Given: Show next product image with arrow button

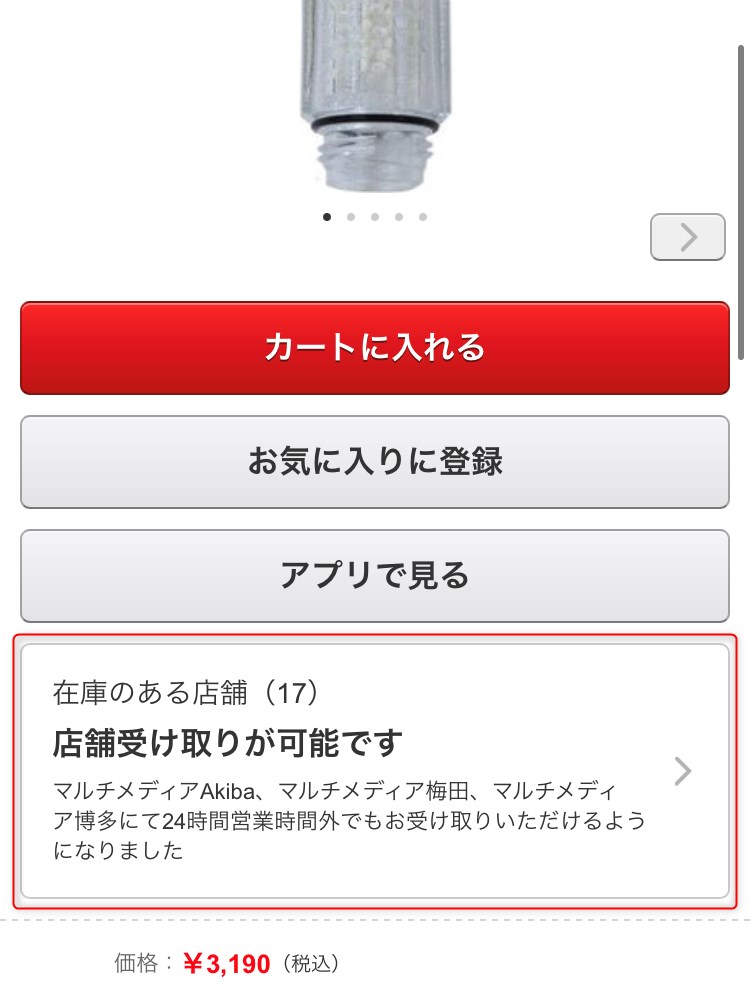Looking at the screenshot, I should 687,237.
